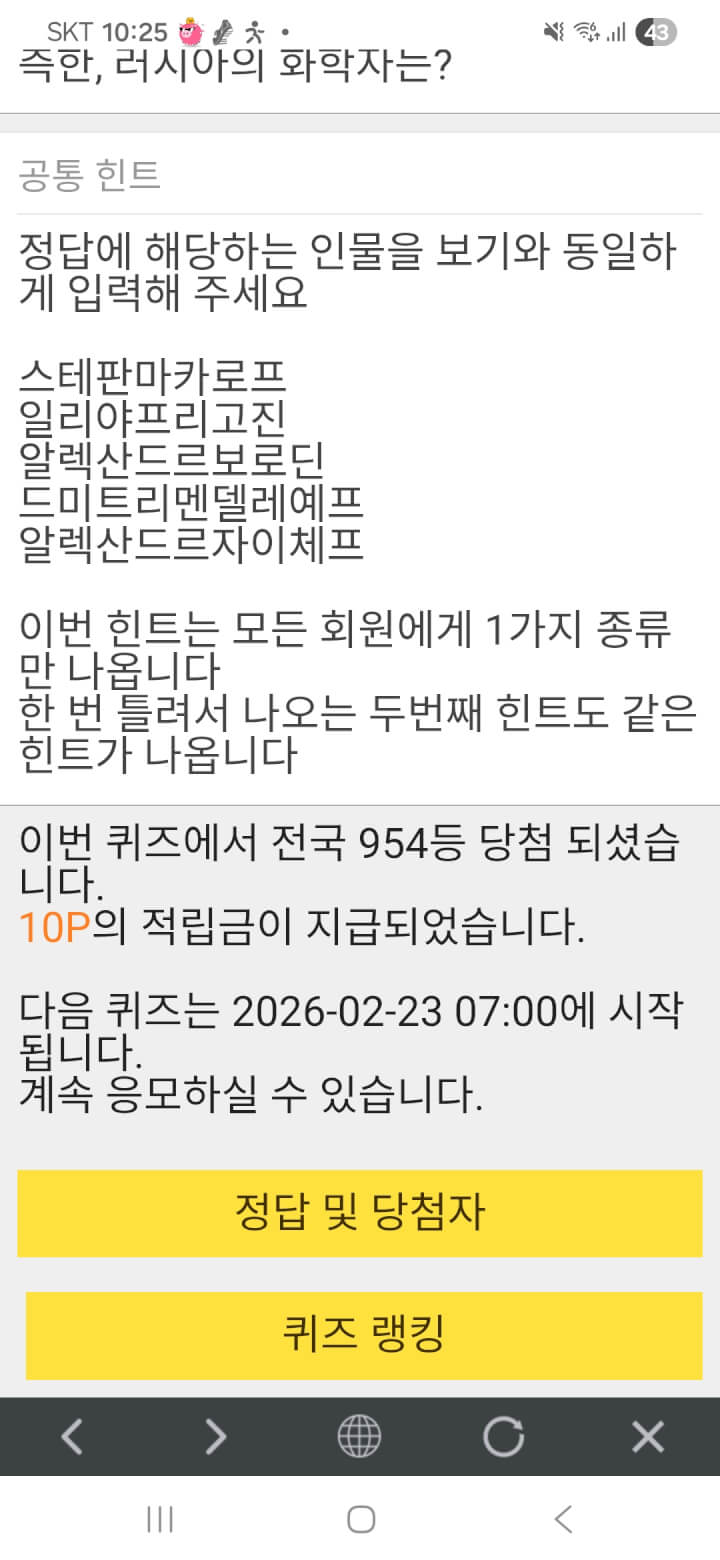Go back to the previous web page
Screen dimensions: 720x1560
[x=71, y=1437]
